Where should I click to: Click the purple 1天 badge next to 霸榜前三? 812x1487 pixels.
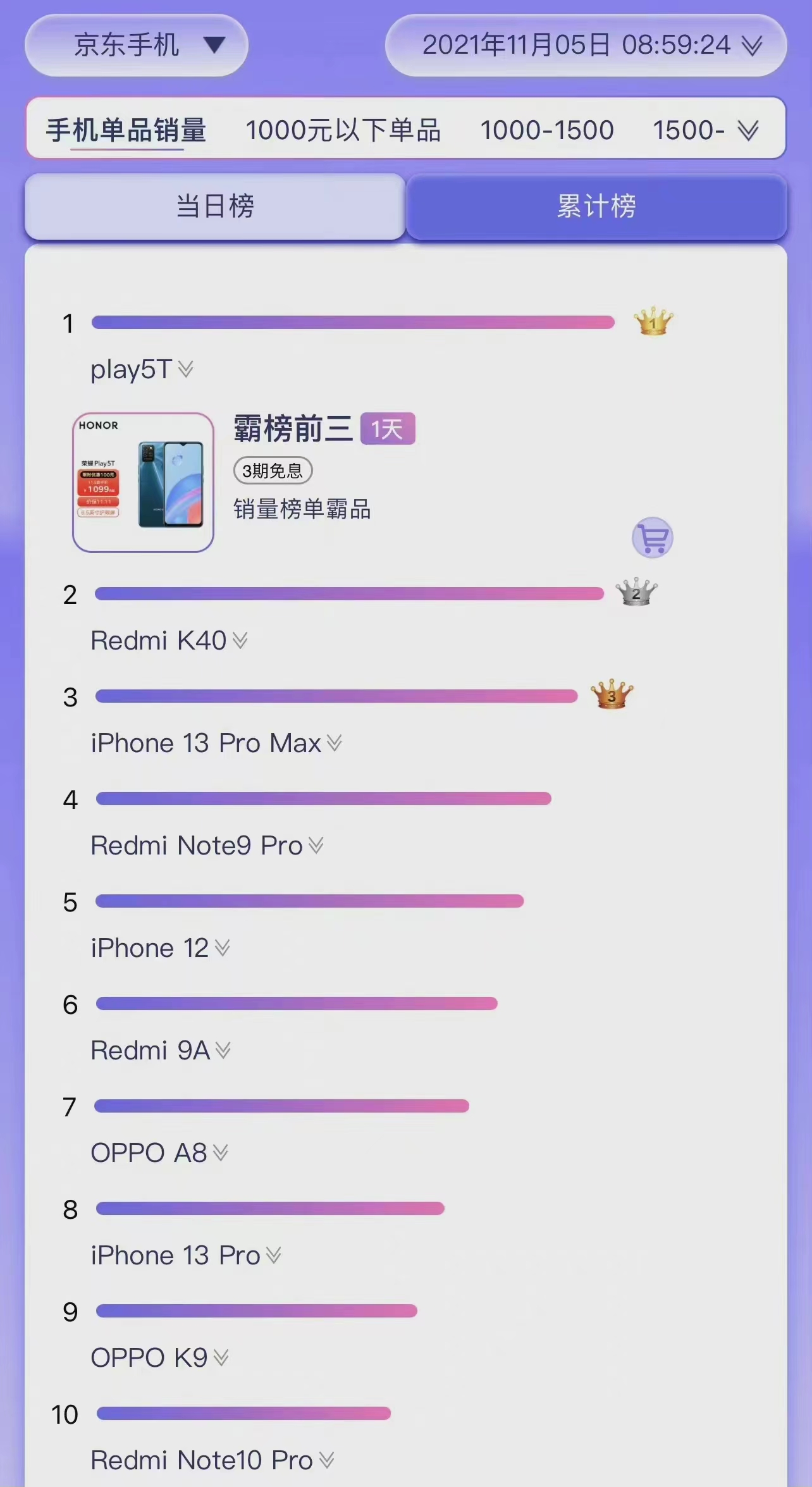(x=388, y=428)
